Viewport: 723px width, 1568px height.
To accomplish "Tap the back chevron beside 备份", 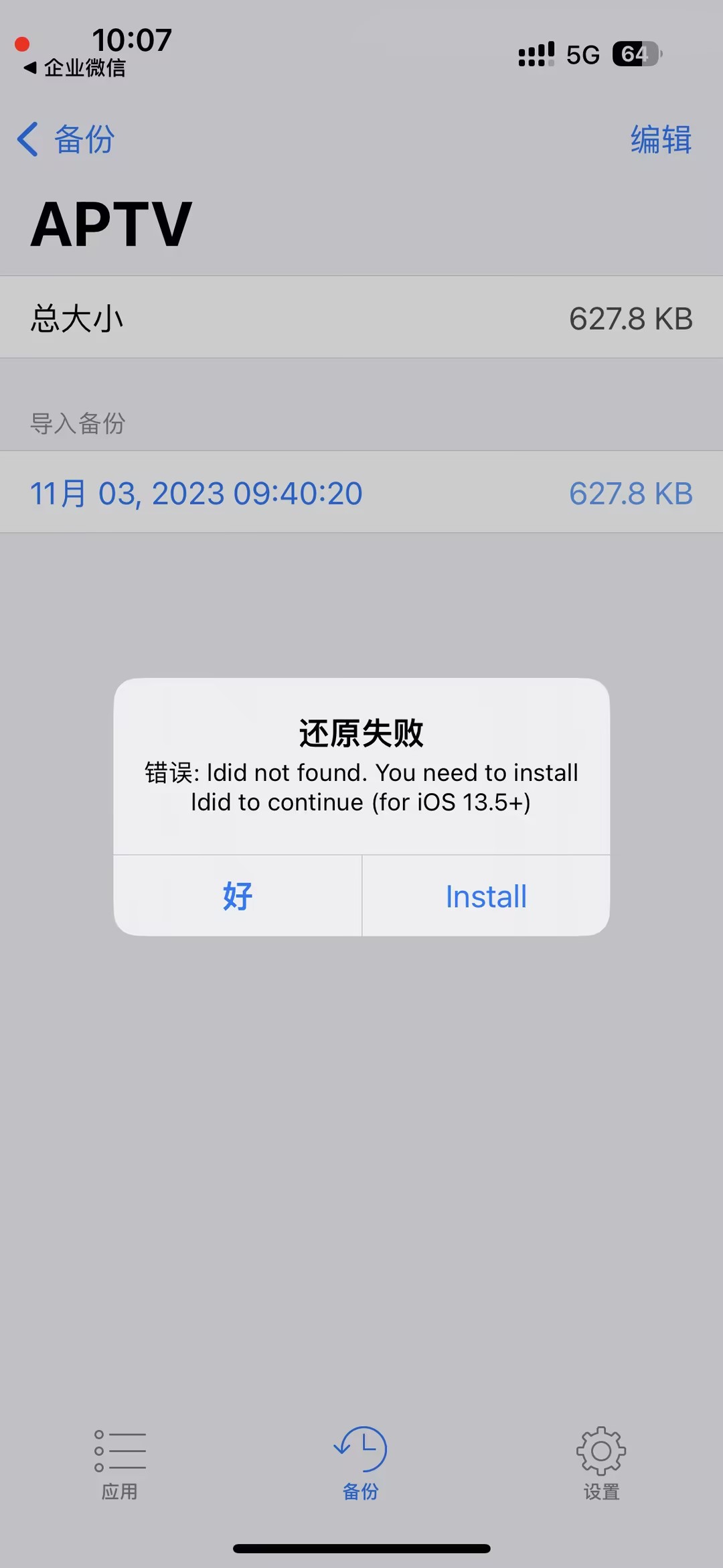I will 27,139.
